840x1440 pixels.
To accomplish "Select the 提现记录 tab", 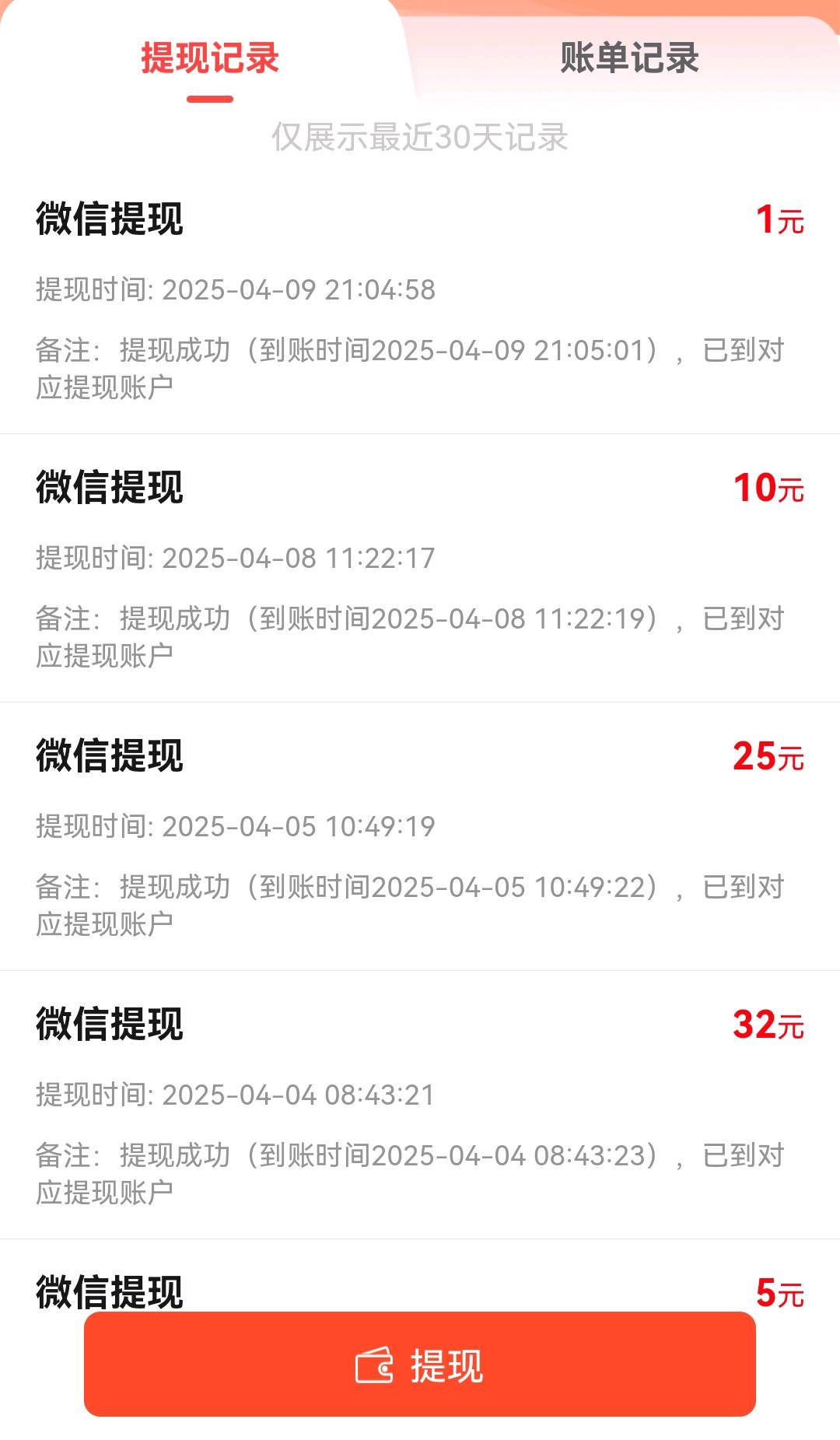I will [210, 58].
